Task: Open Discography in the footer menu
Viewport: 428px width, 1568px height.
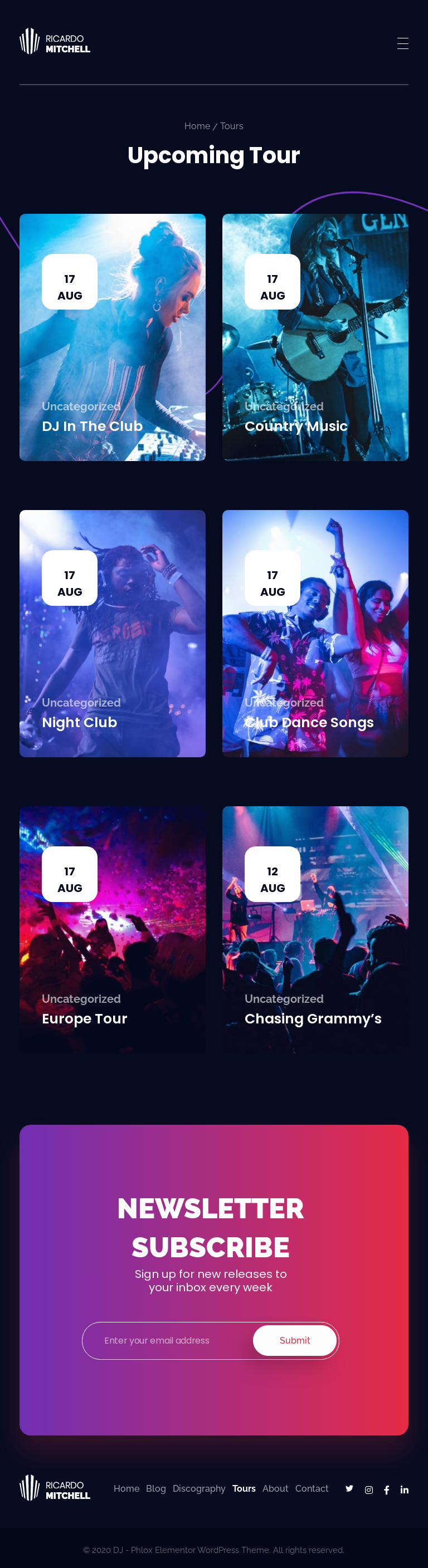Action: [198, 1488]
